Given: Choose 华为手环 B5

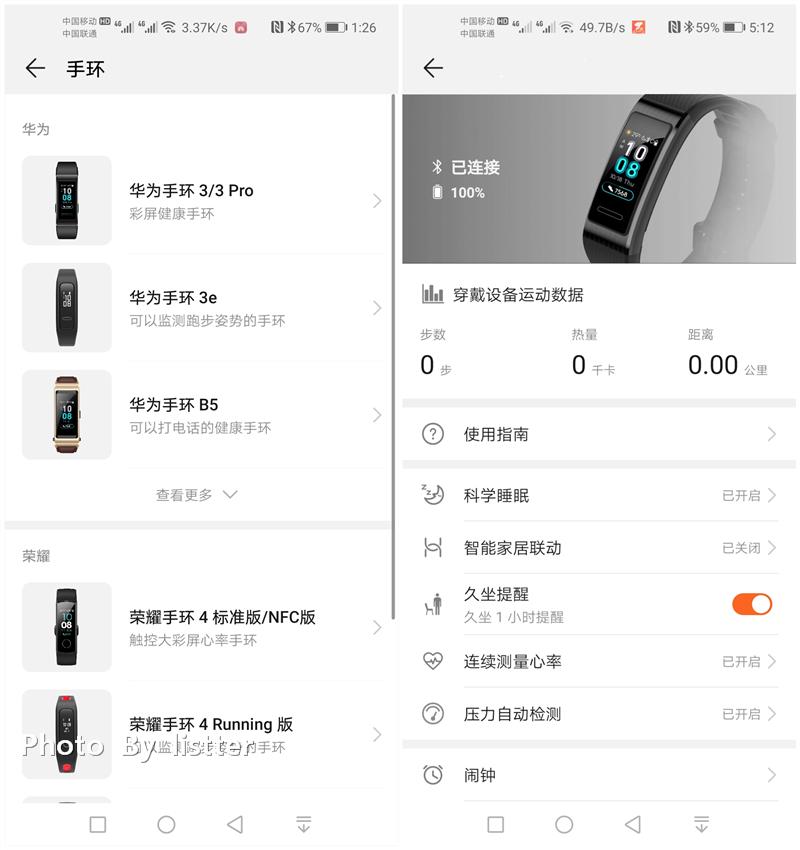Looking at the screenshot, I should pos(200,415).
